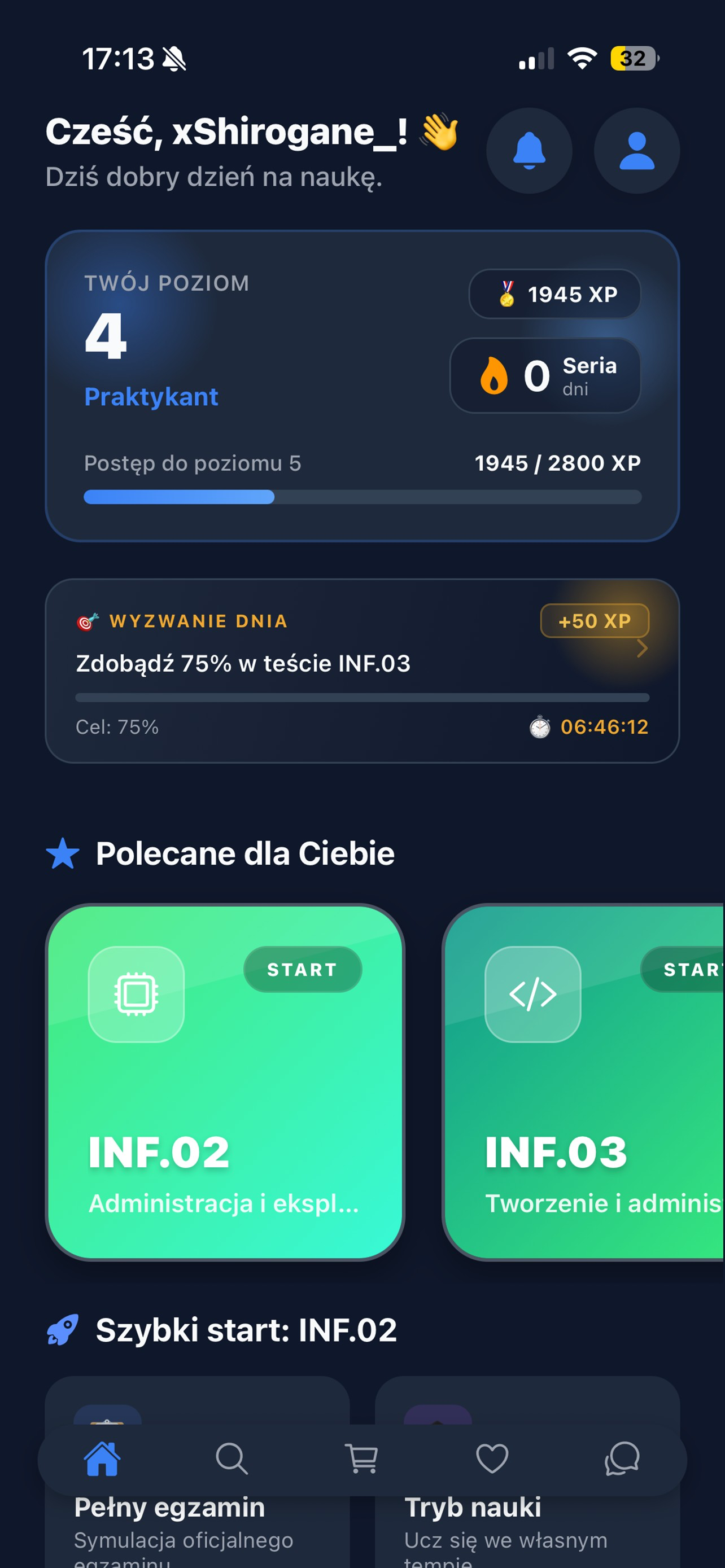The height and width of the screenshot is (1568, 725).
Task: Open the level 4 Praktykant progress card
Action: click(x=362, y=386)
